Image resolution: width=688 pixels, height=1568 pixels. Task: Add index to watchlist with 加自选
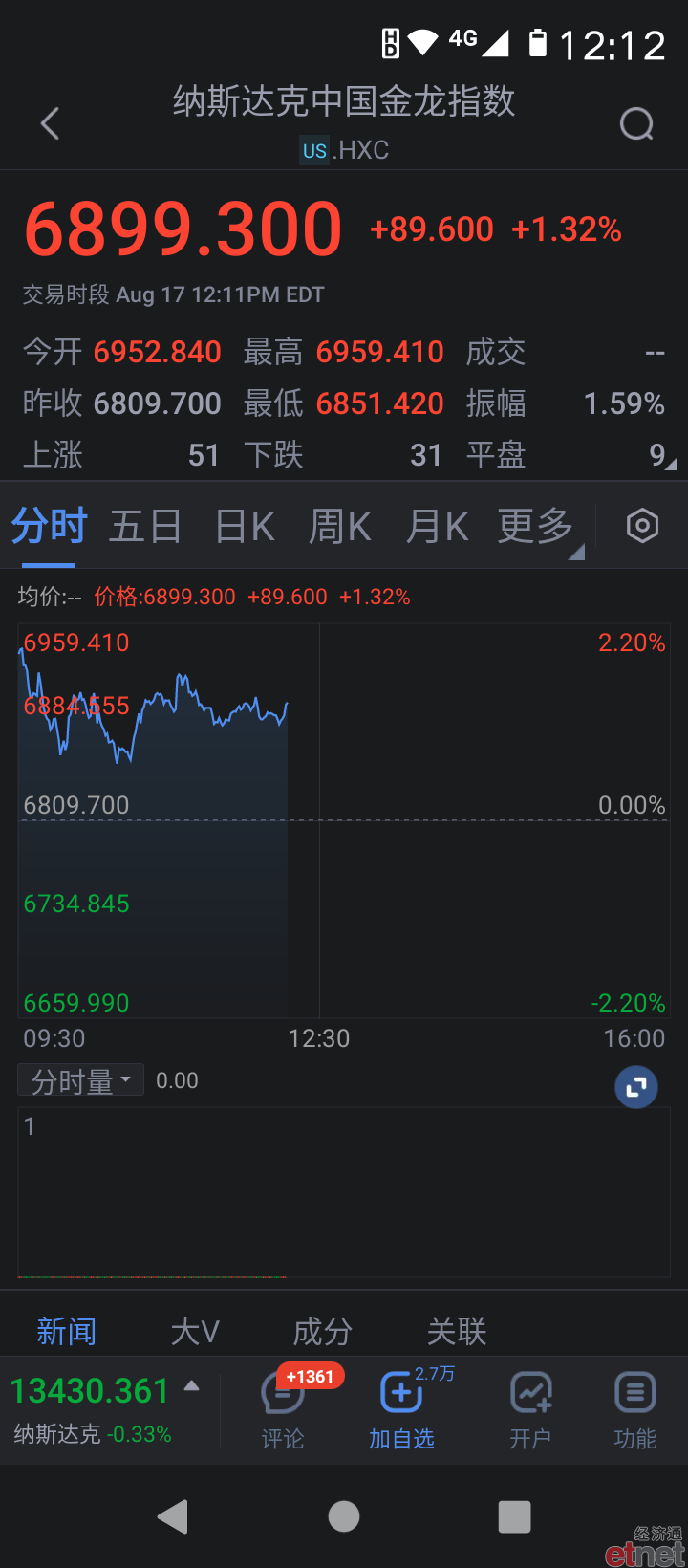pyautogui.click(x=401, y=1409)
